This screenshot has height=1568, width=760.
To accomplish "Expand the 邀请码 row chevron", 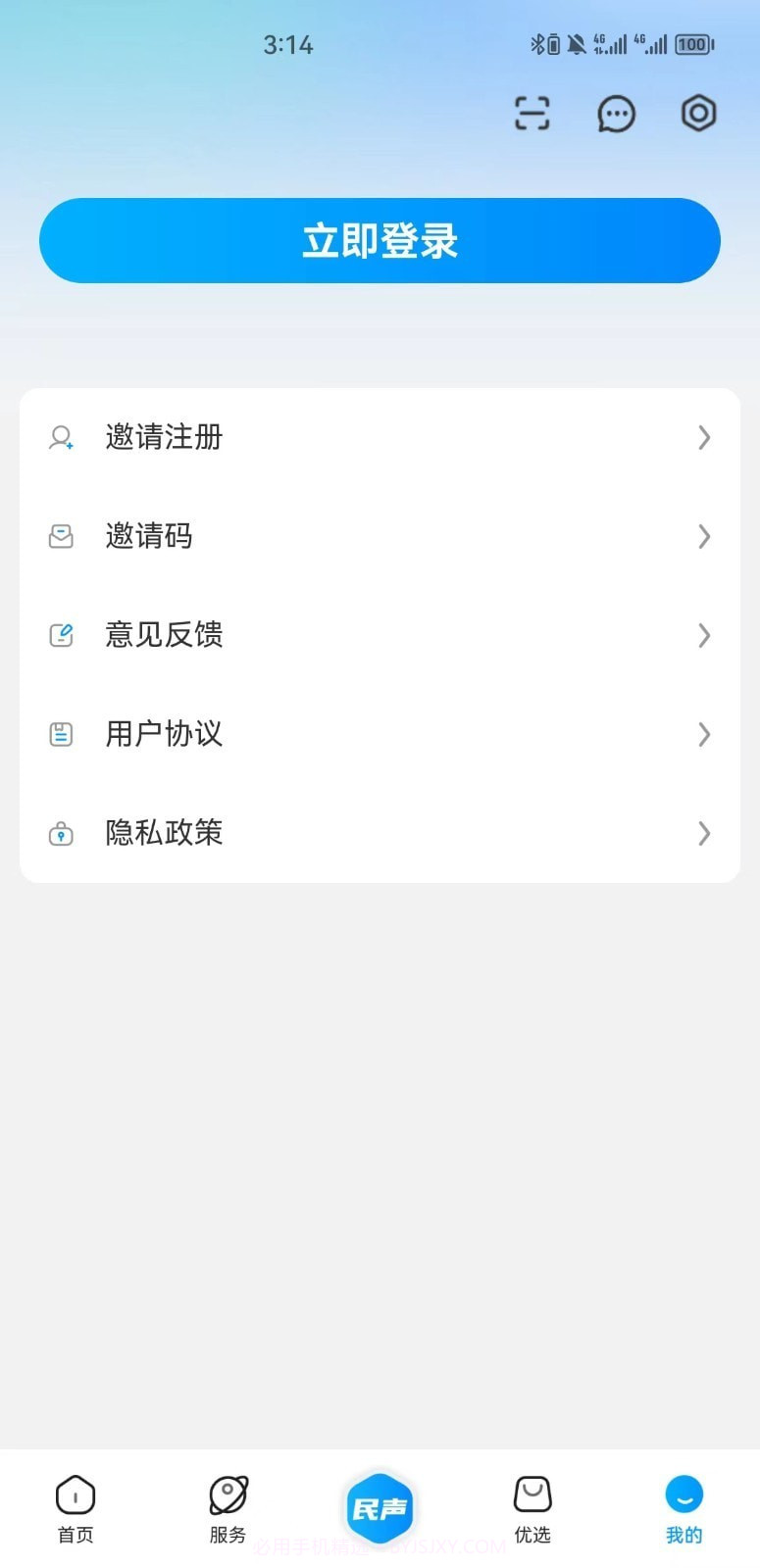I will [703, 536].
